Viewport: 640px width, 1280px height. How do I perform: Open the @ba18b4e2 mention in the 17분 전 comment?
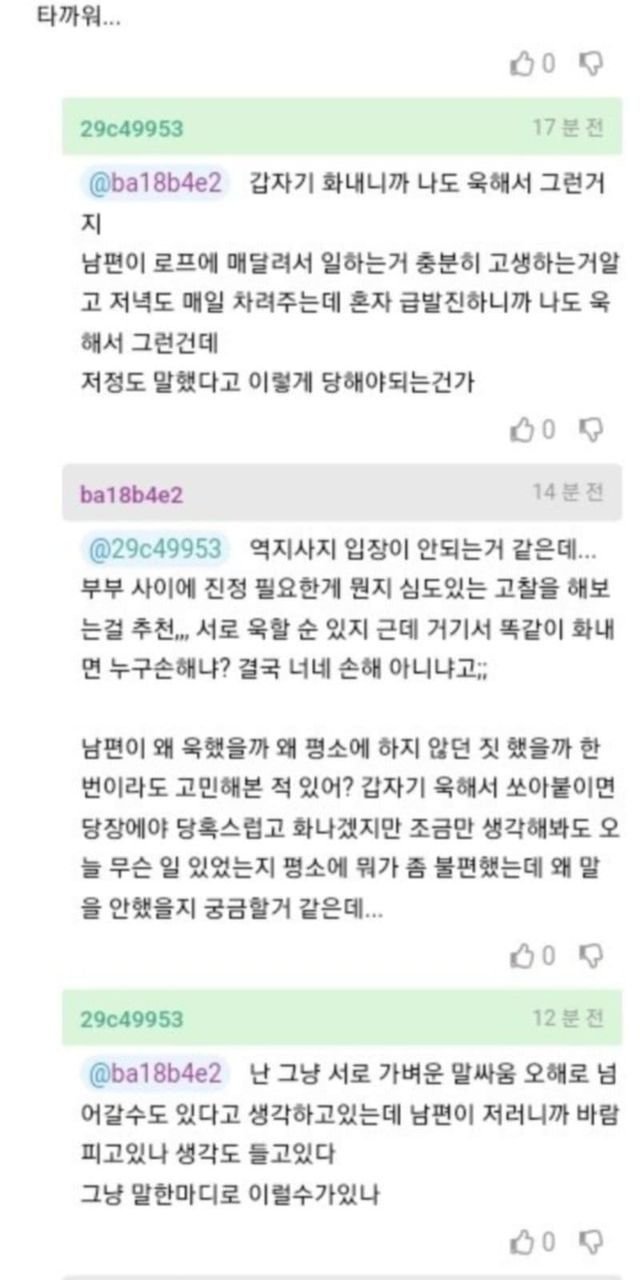(155, 183)
